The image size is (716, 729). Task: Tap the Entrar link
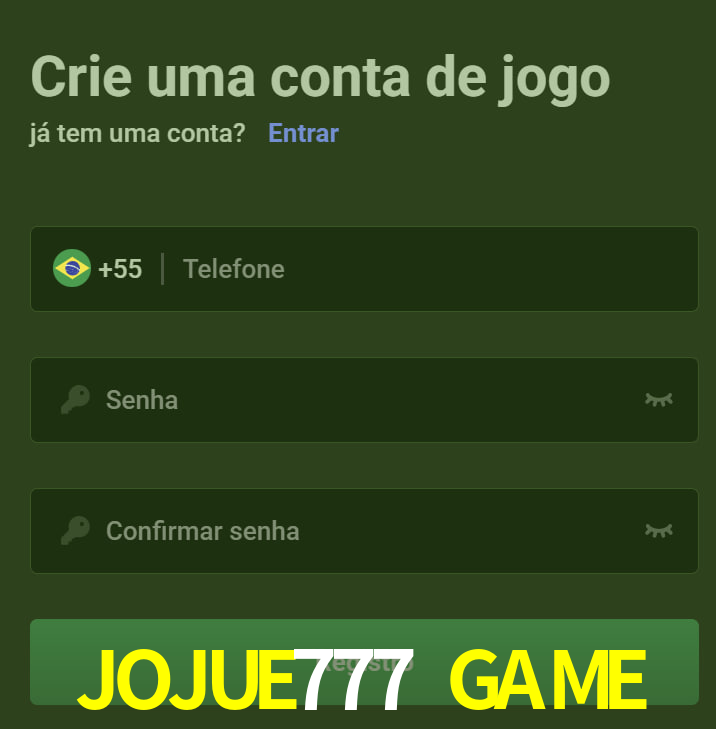click(x=303, y=133)
